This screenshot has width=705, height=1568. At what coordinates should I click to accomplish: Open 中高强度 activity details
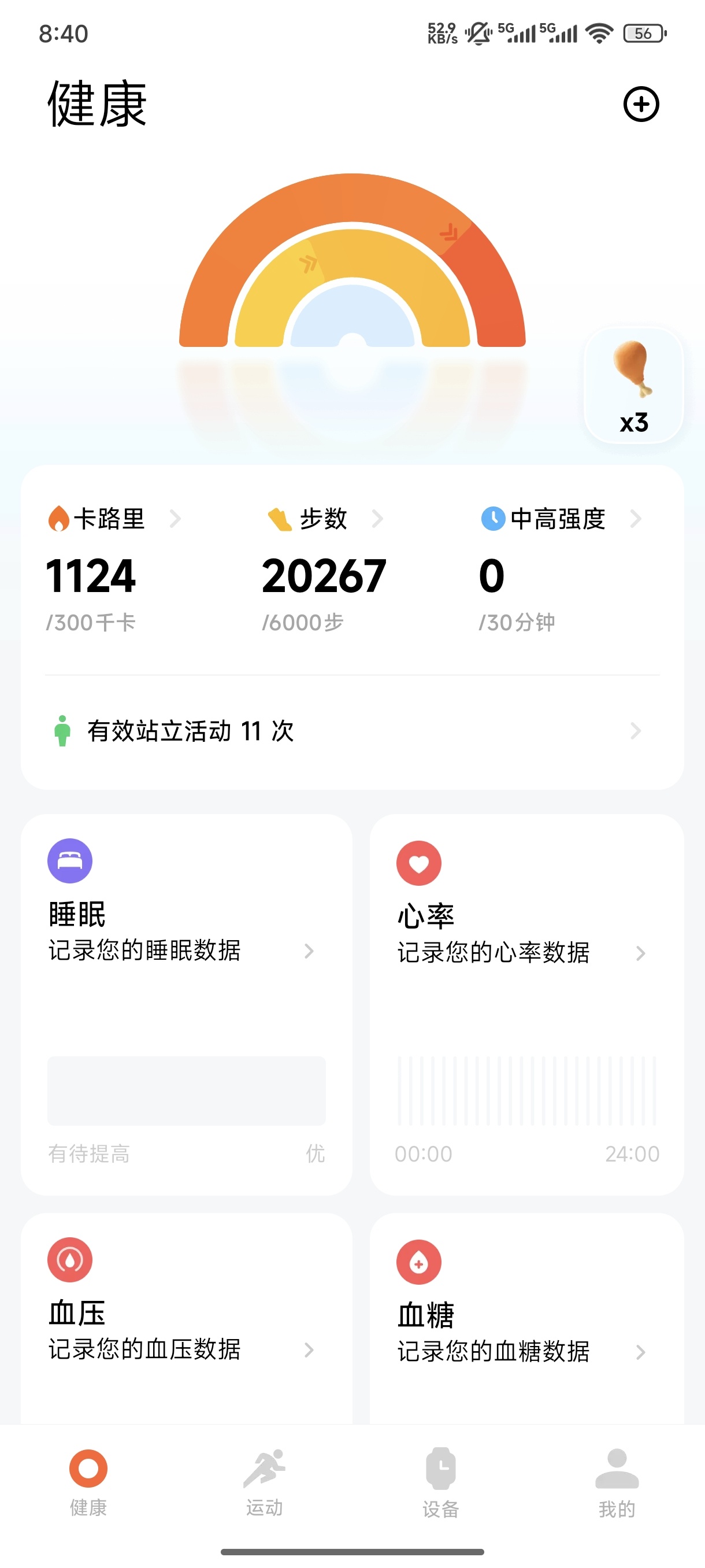click(559, 519)
